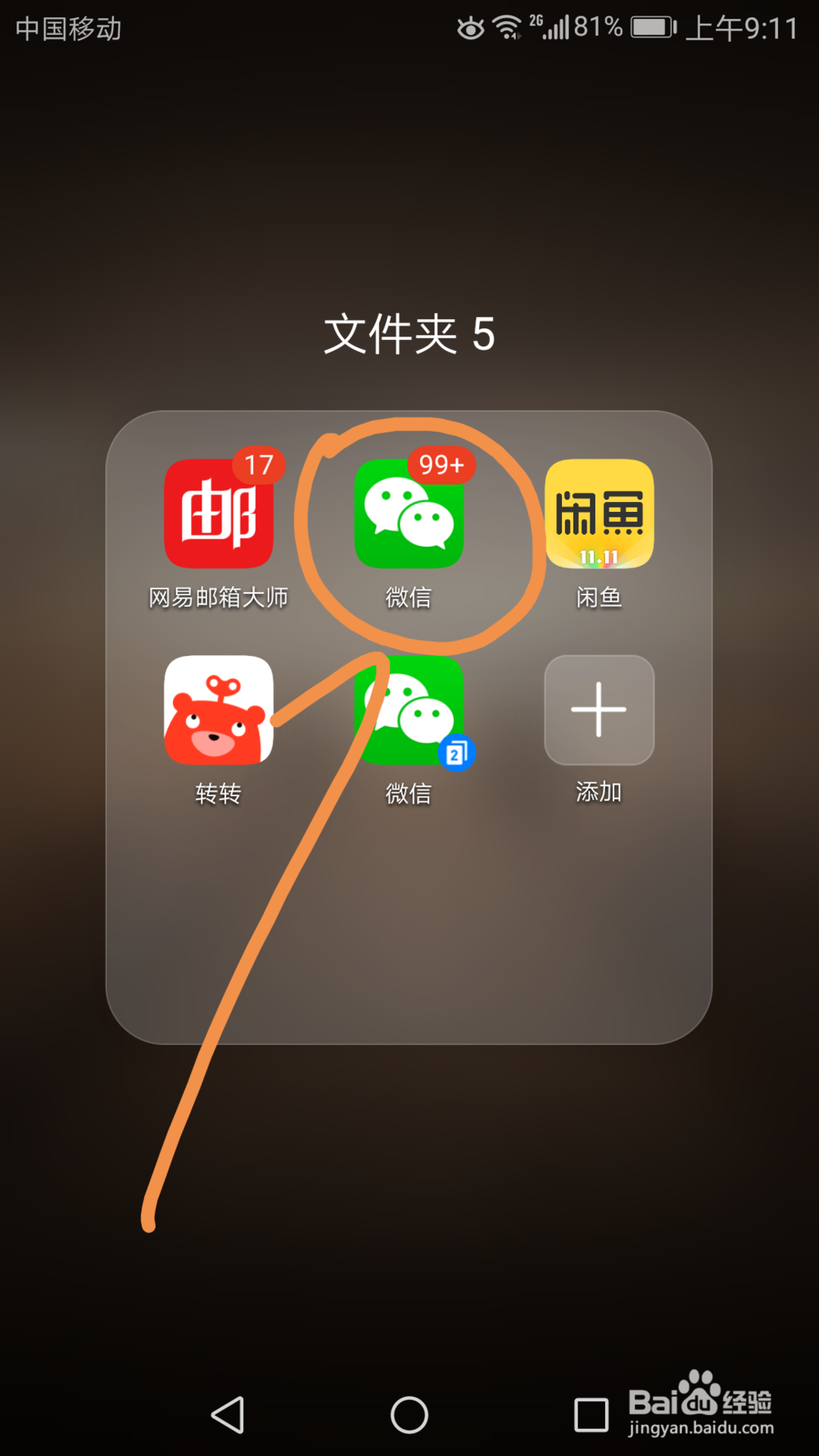Tap the eye icon in the status bar
The image size is (819, 1456).
coord(469,27)
